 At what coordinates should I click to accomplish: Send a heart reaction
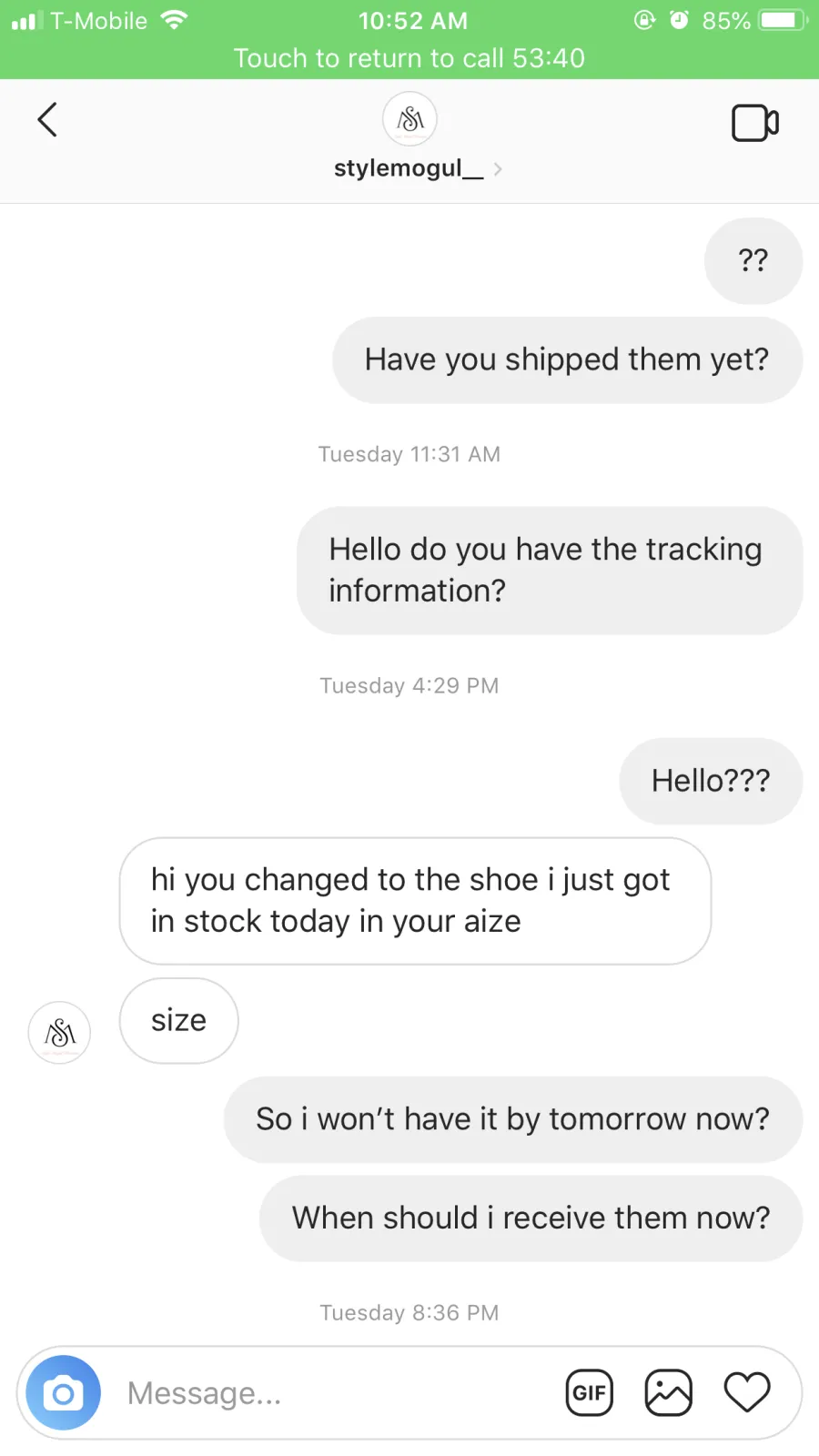click(747, 1392)
